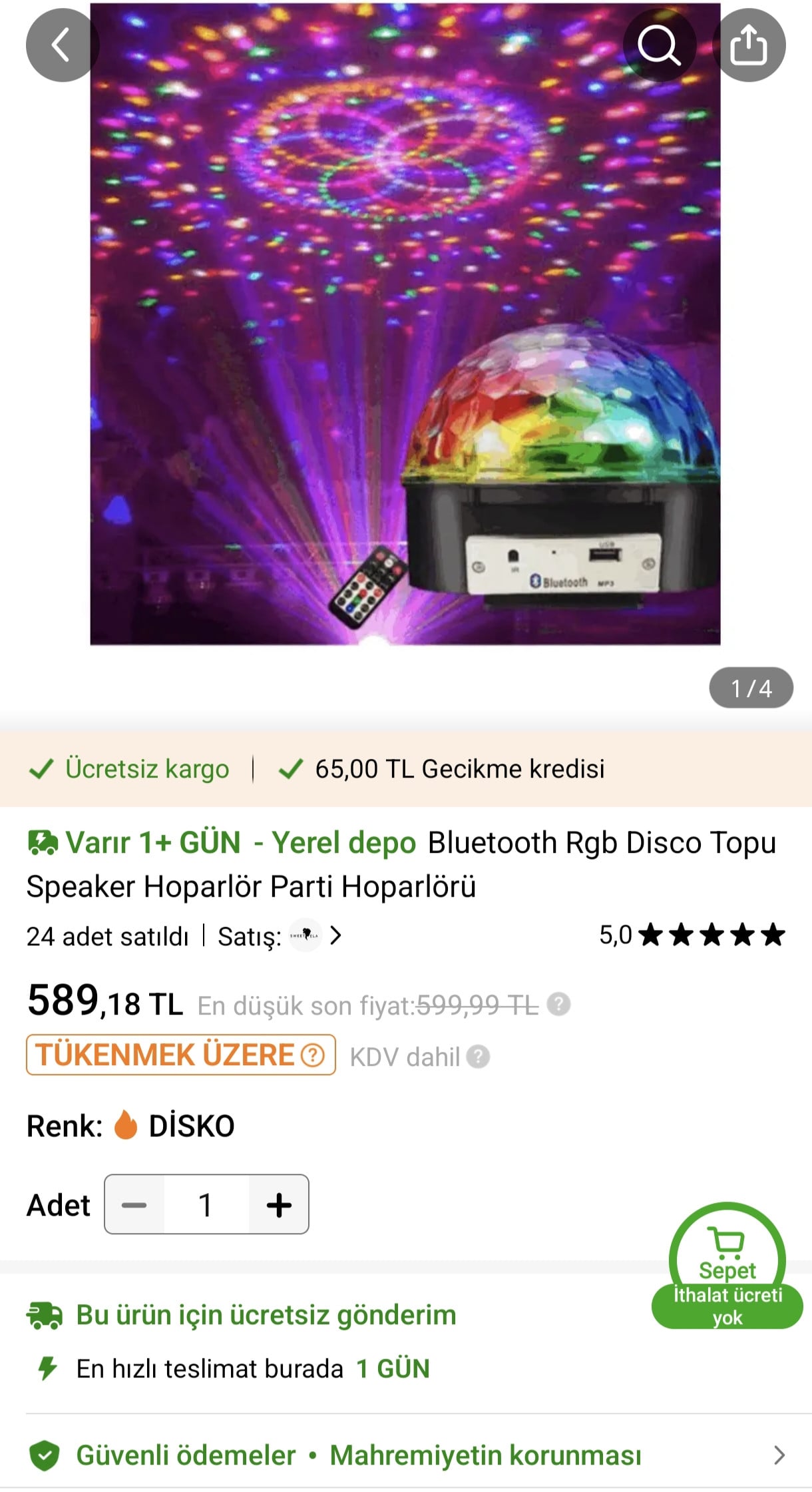Decrease the Adet quantity
The image size is (812, 1492).
coord(134,1205)
